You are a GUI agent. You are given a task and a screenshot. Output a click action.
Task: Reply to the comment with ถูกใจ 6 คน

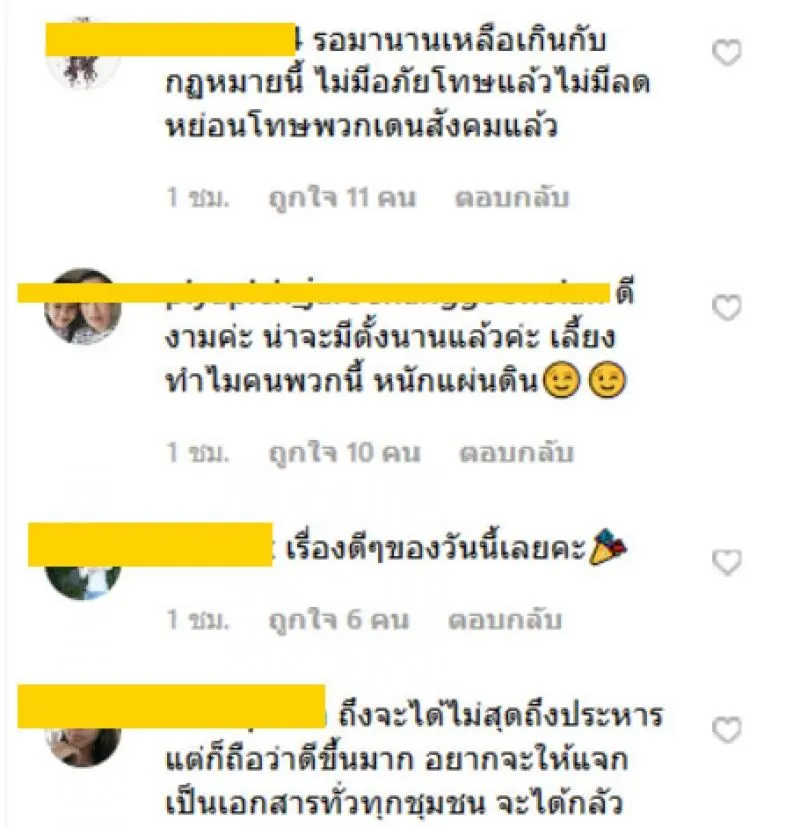(506, 621)
